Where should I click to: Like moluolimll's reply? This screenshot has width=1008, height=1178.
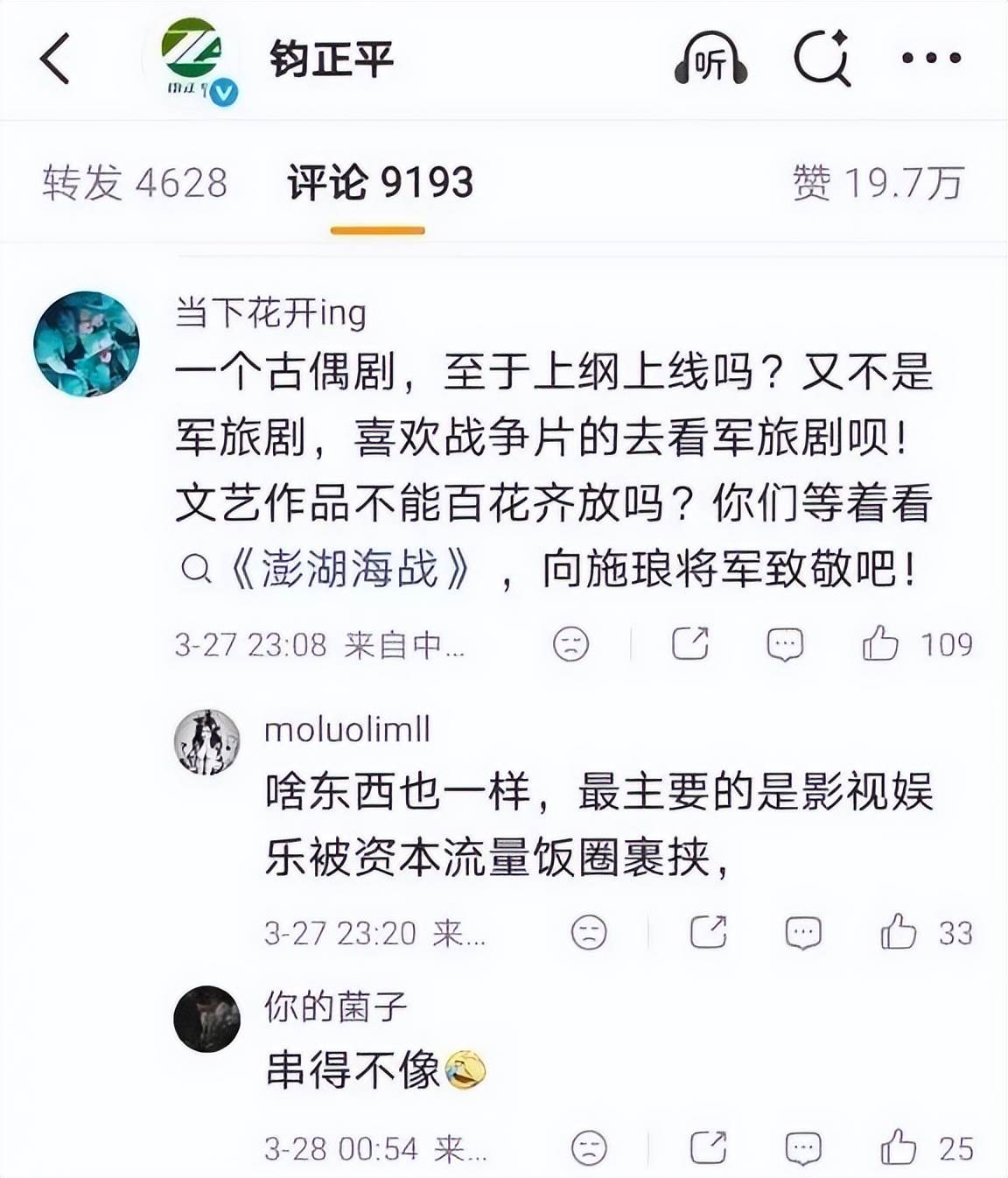[899, 932]
